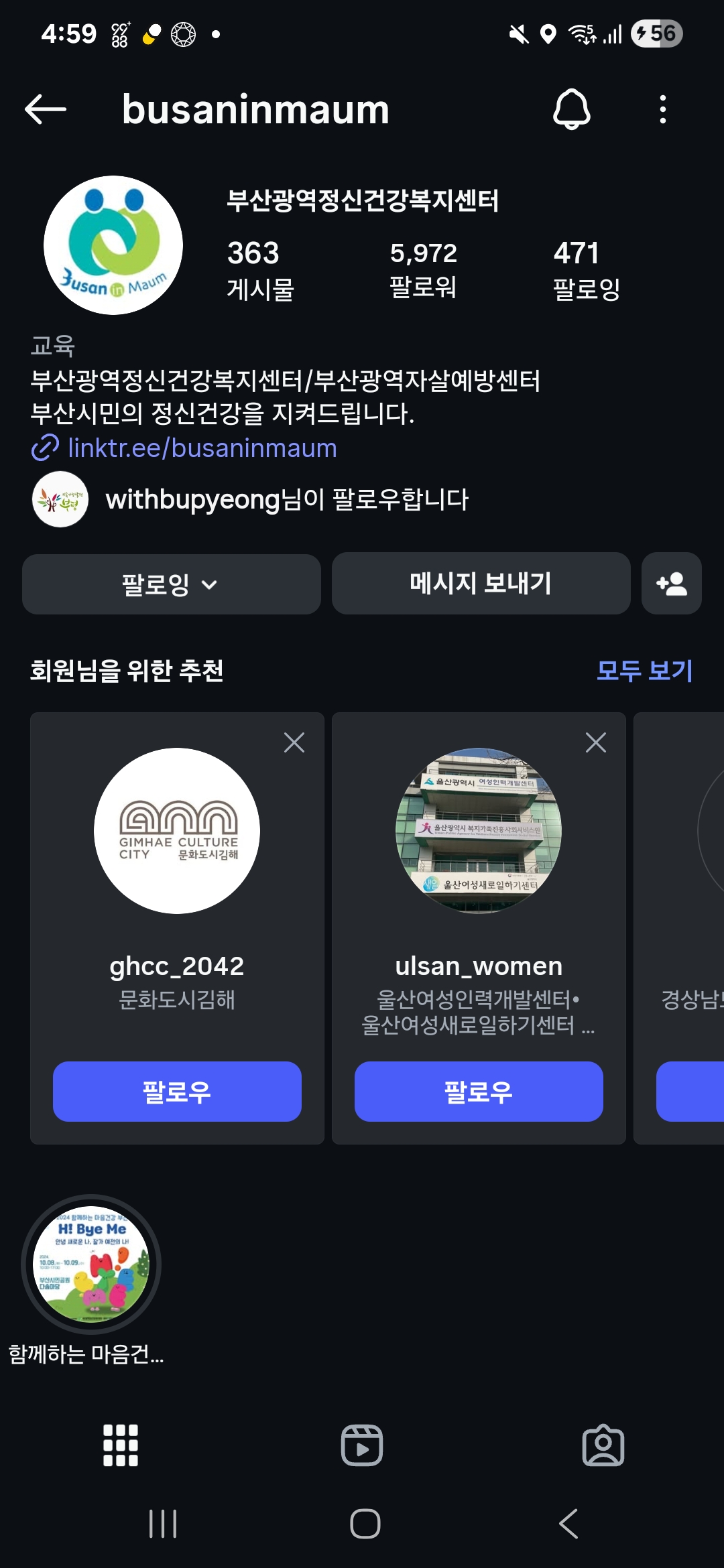This screenshot has height=1568, width=724.
Task: Open the 함께하는 마음건… story highlight
Action: [91, 1264]
